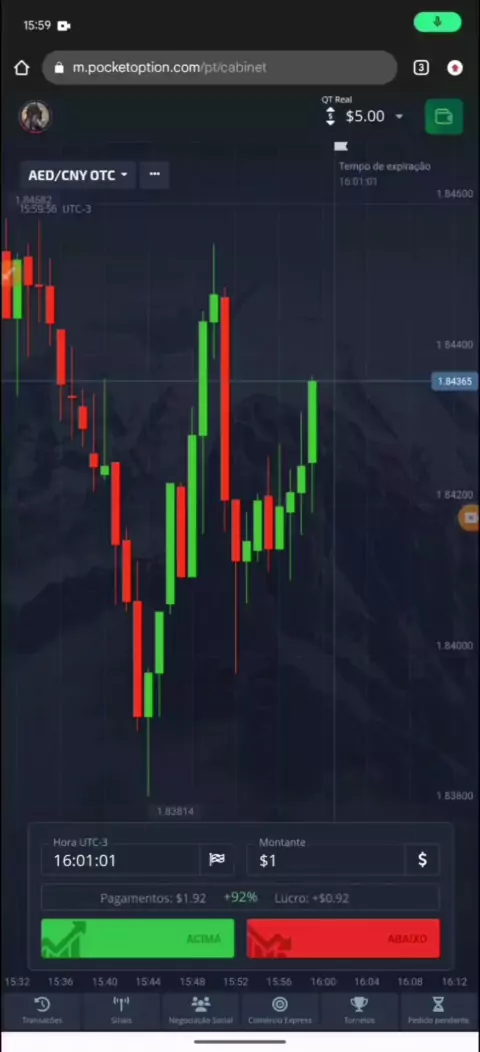This screenshot has height=1052, width=480.
Task: Open the Sinais tab
Action: (x=121, y=1010)
